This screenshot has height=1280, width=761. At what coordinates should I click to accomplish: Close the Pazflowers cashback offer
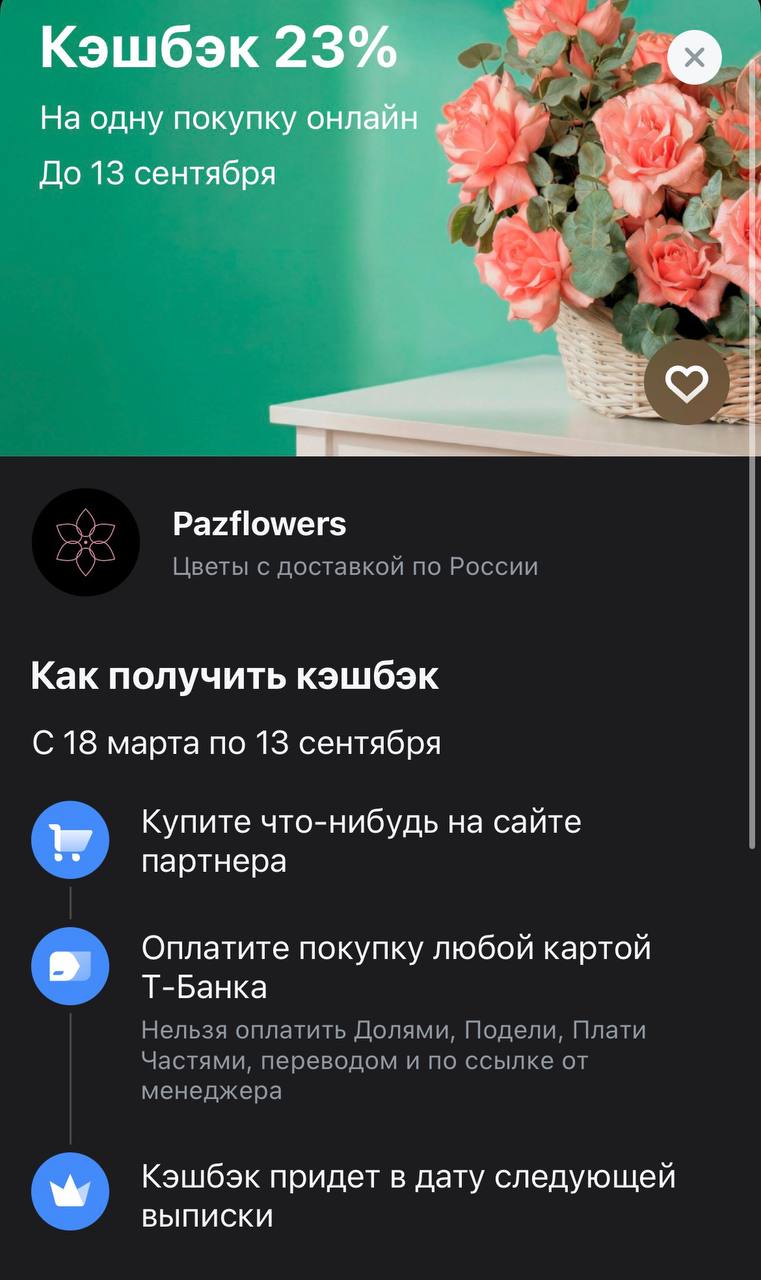694,57
